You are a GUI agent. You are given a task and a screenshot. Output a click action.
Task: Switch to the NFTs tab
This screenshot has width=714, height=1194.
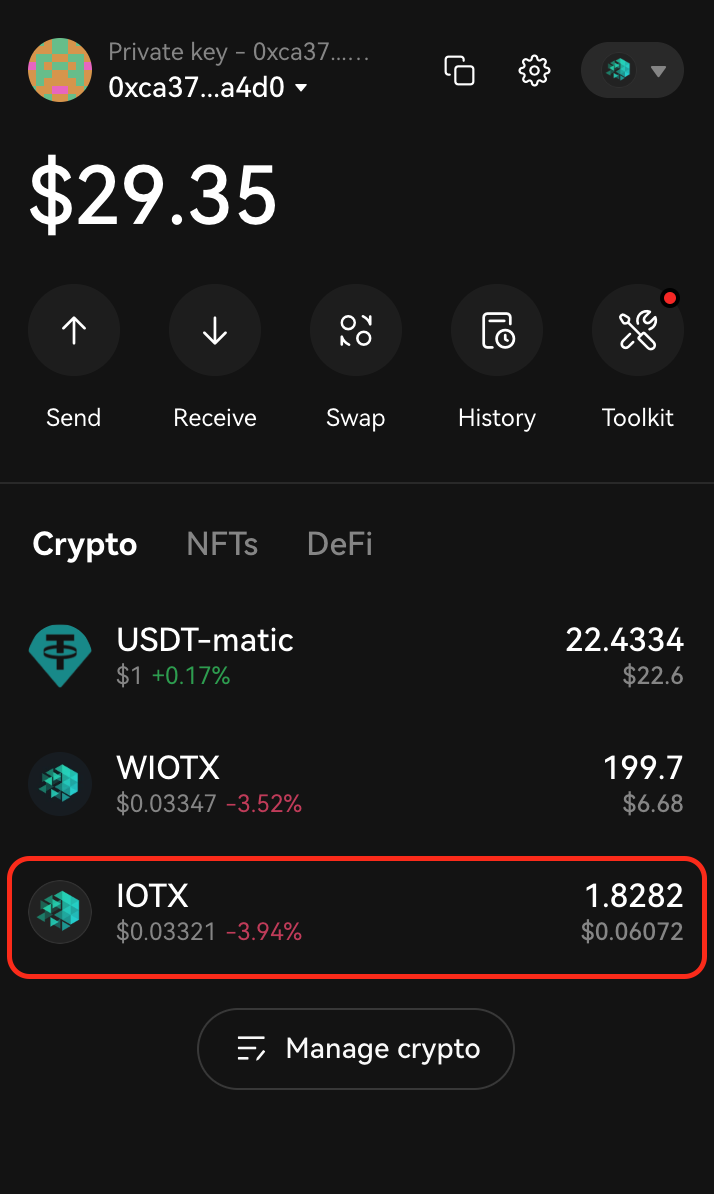pos(222,544)
